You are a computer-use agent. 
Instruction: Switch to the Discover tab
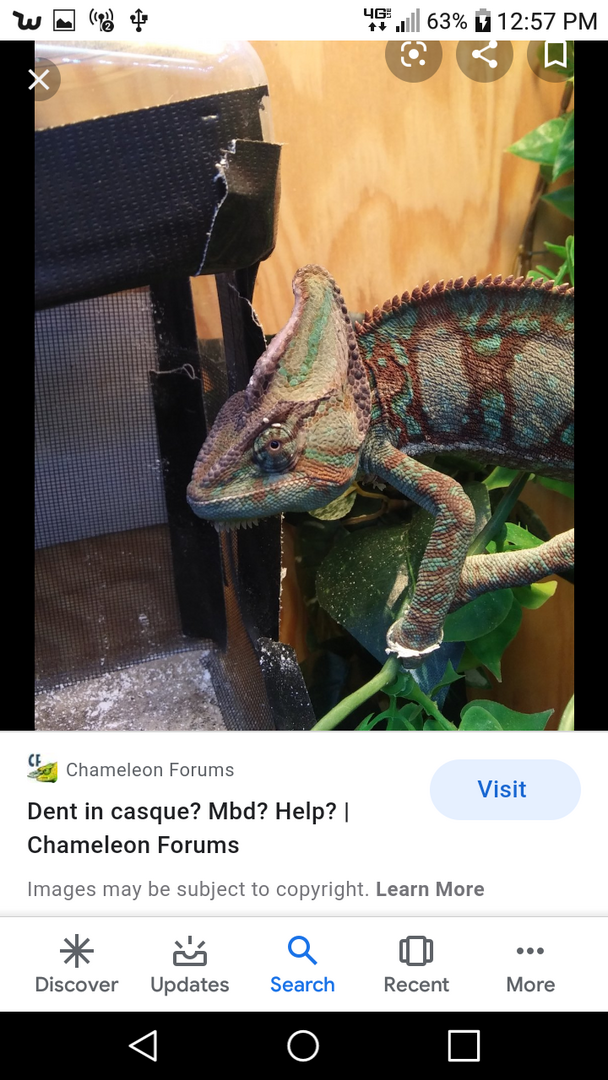pos(77,965)
